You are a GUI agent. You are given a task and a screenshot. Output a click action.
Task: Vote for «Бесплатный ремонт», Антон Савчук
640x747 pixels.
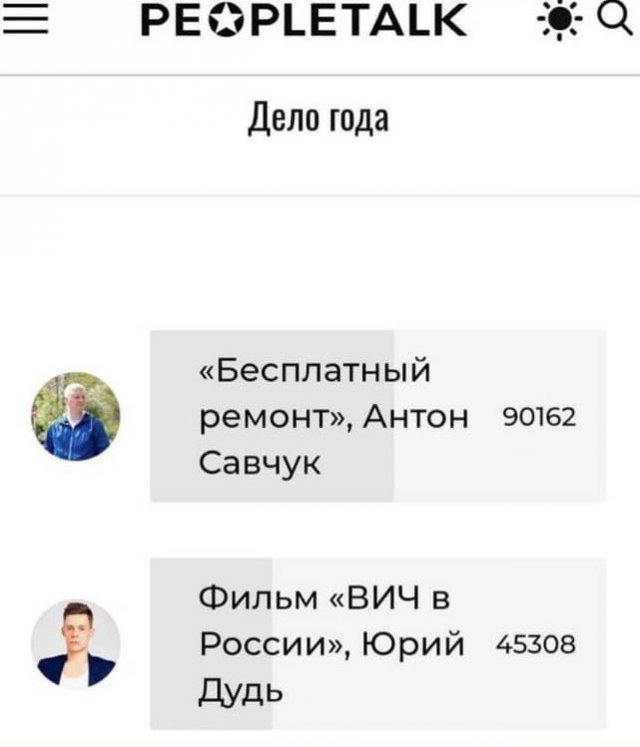(x=377, y=415)
